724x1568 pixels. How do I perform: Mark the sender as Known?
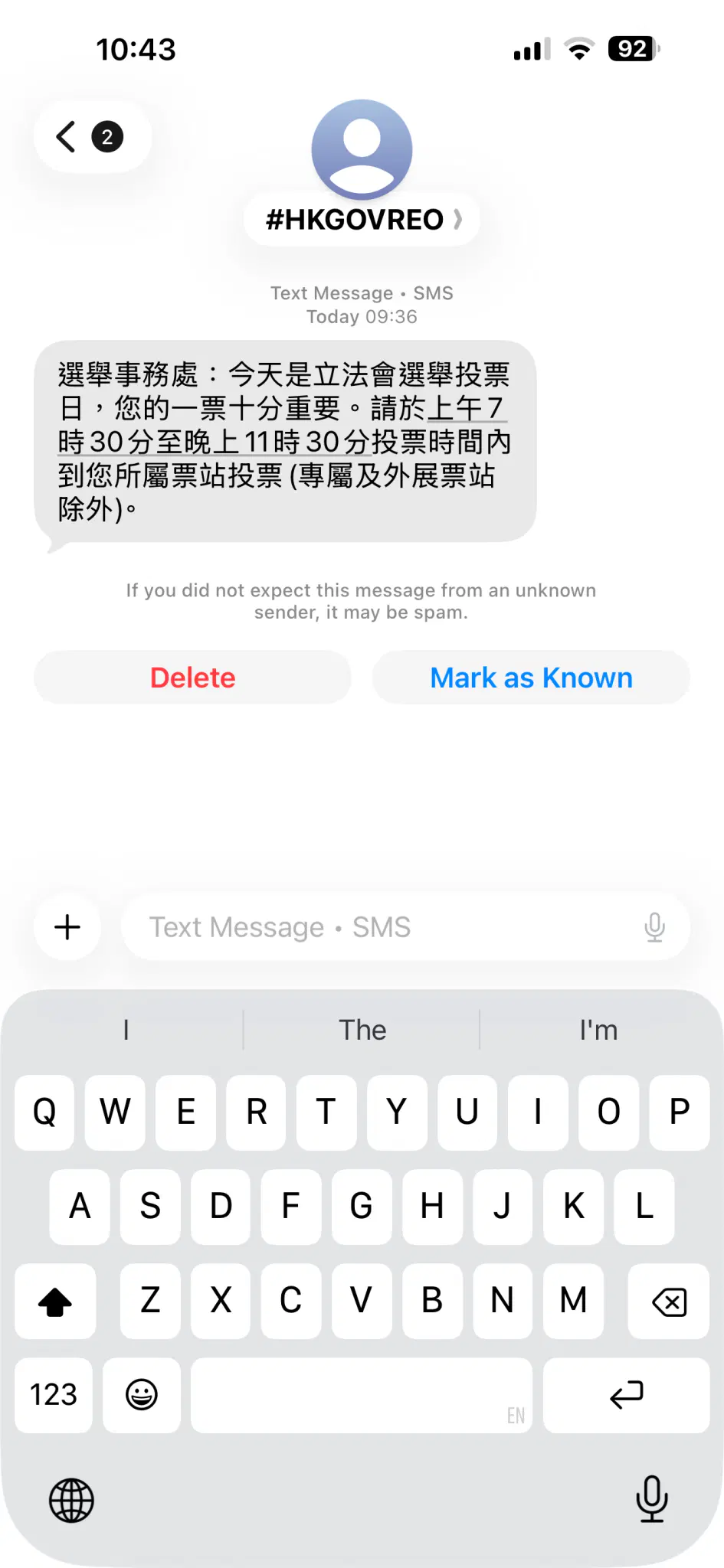coord(531,678)
